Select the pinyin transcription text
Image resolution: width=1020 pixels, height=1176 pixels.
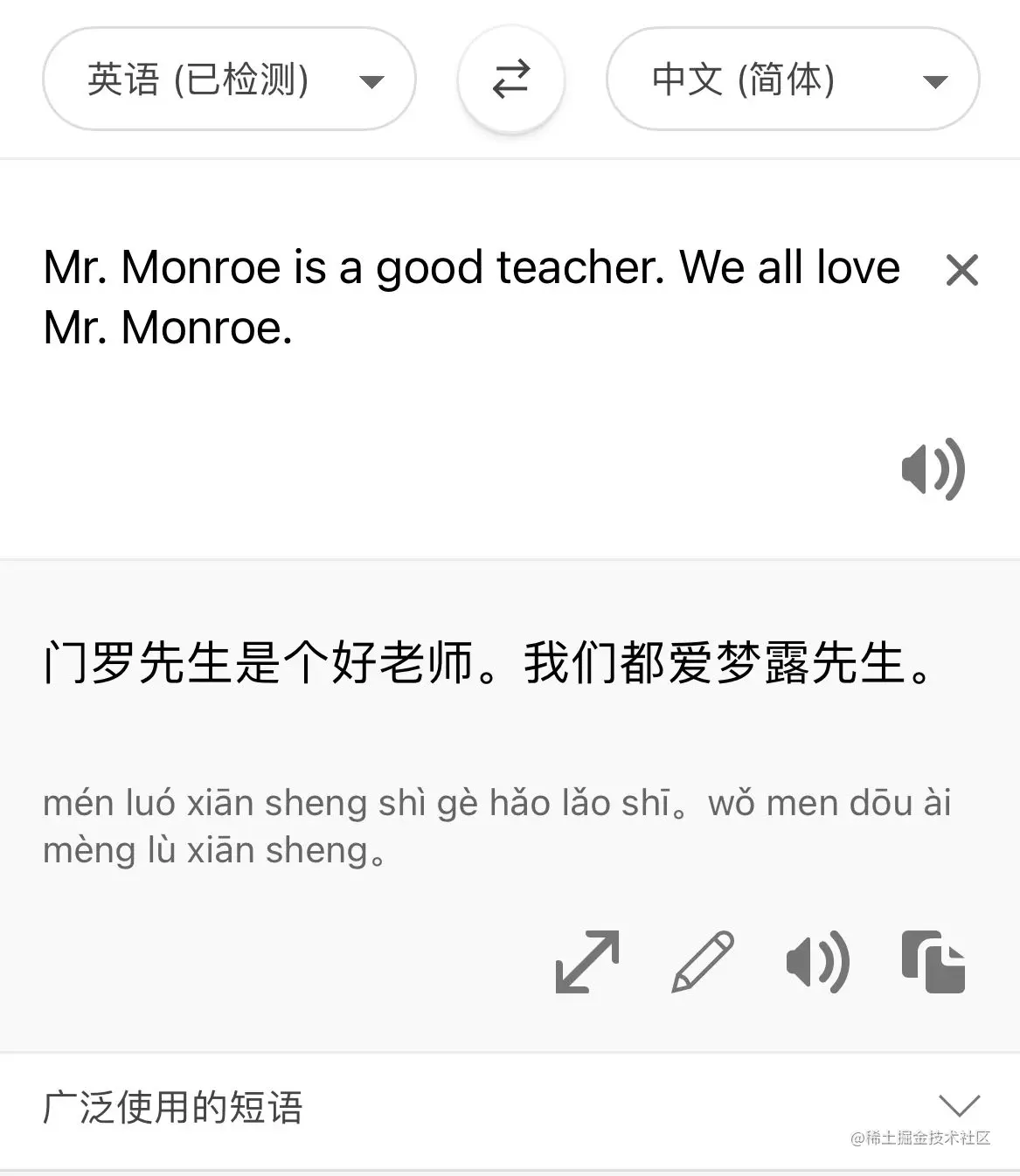496,825
